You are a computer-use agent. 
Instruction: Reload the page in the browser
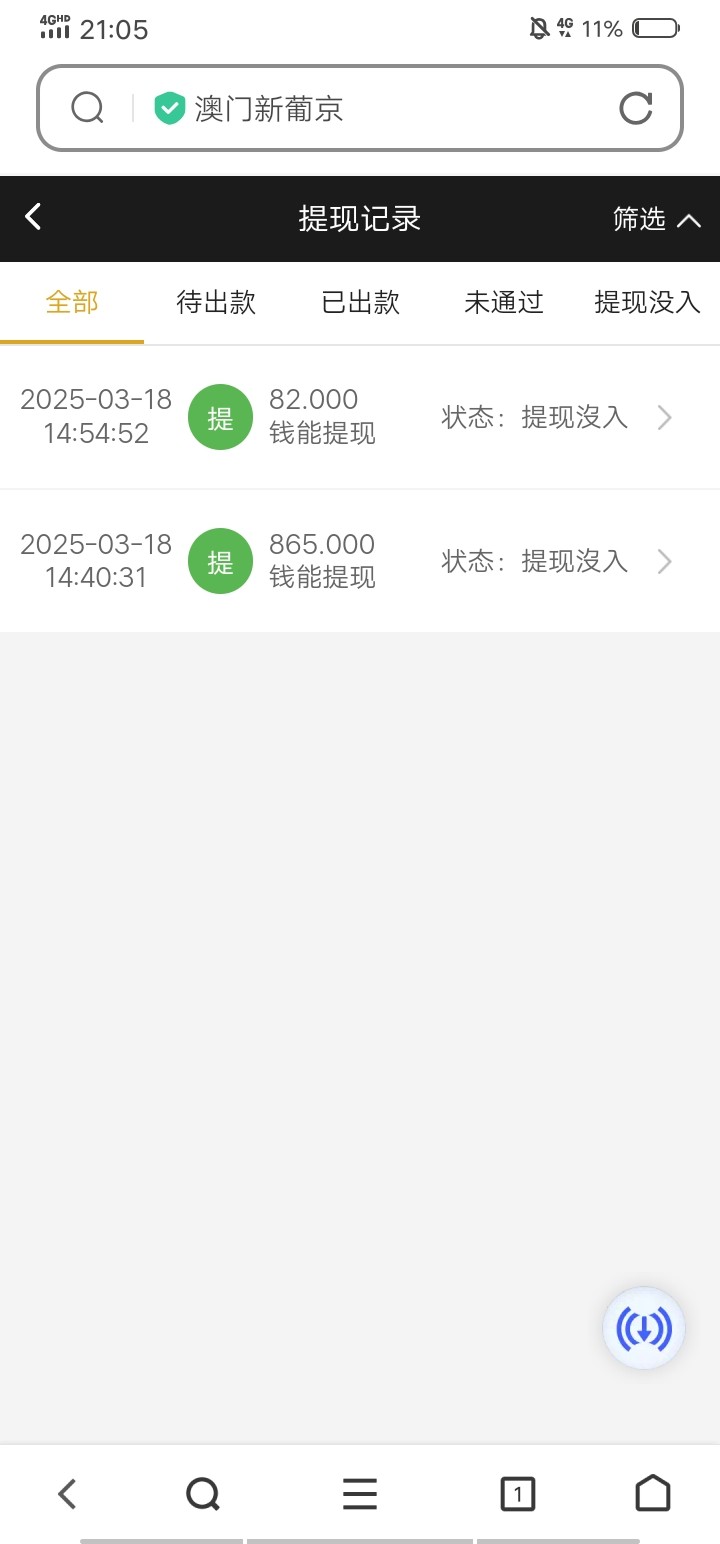point(636,108)
